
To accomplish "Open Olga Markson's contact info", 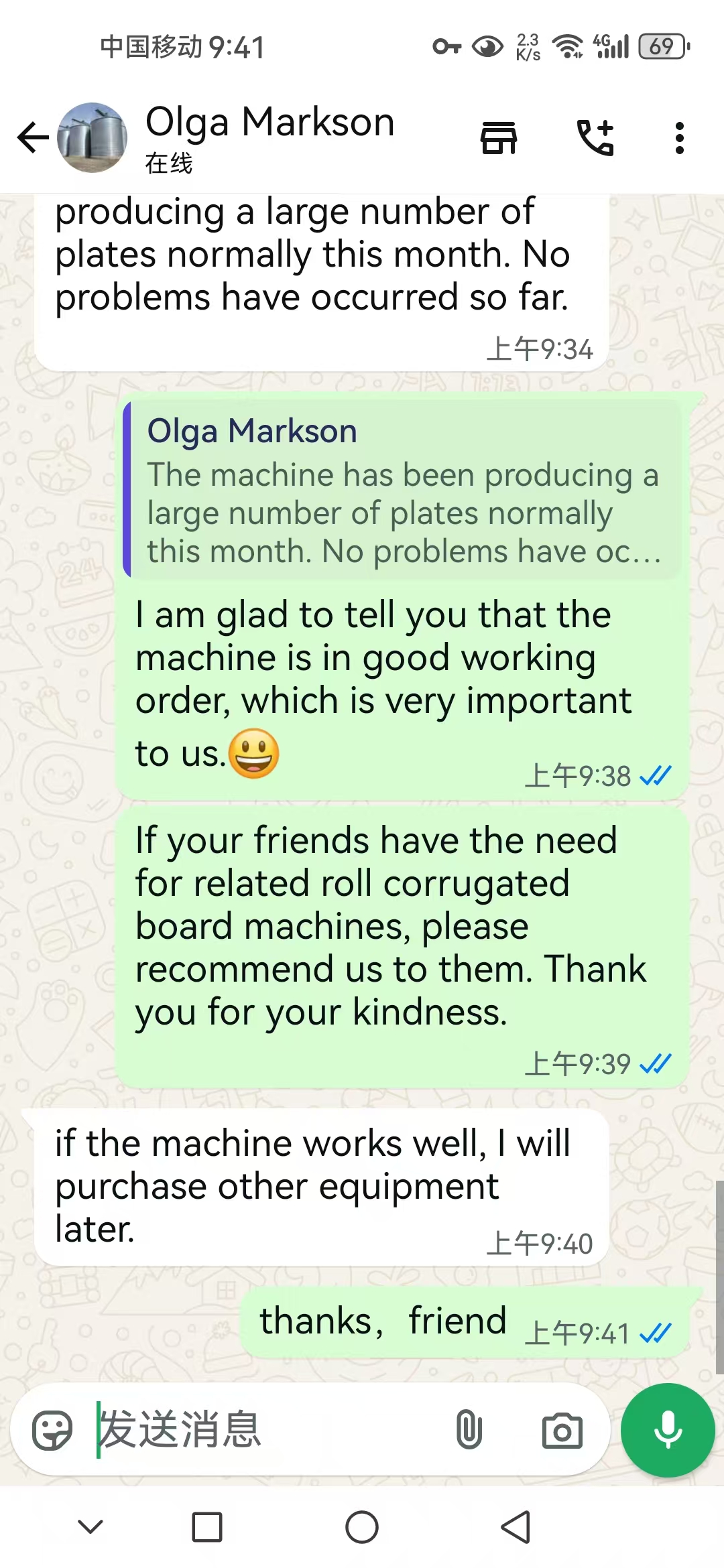I will [270, 137].
